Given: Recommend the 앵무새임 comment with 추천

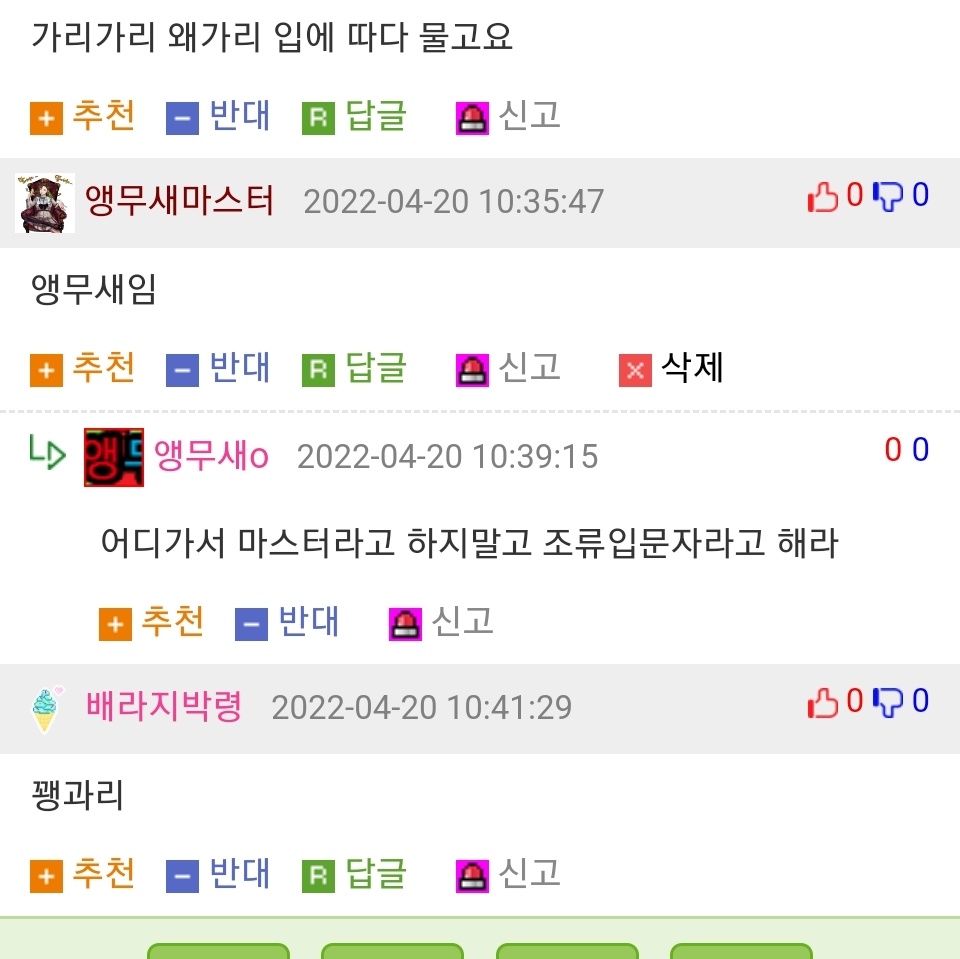Looking at the screenshot, I should tap(83, 369).
